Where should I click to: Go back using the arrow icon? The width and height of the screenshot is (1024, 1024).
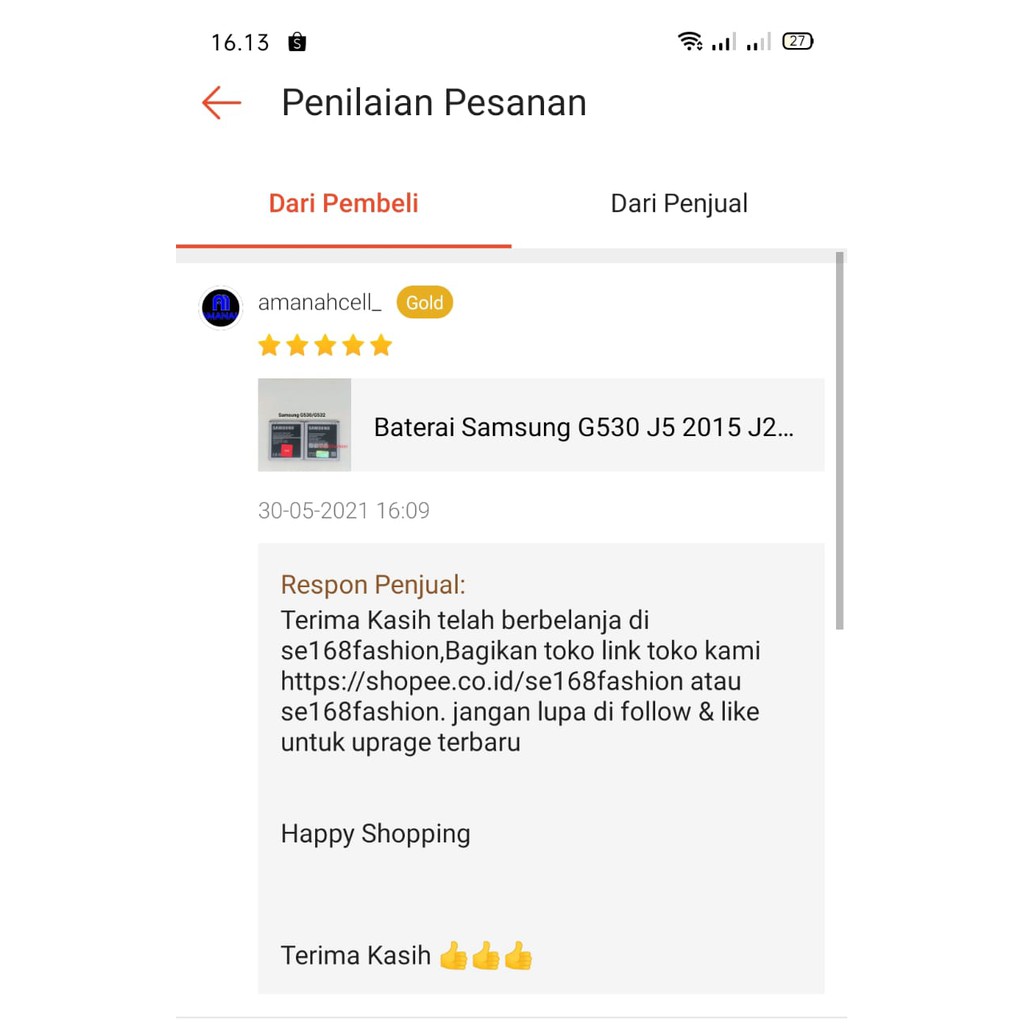point(221,103)
